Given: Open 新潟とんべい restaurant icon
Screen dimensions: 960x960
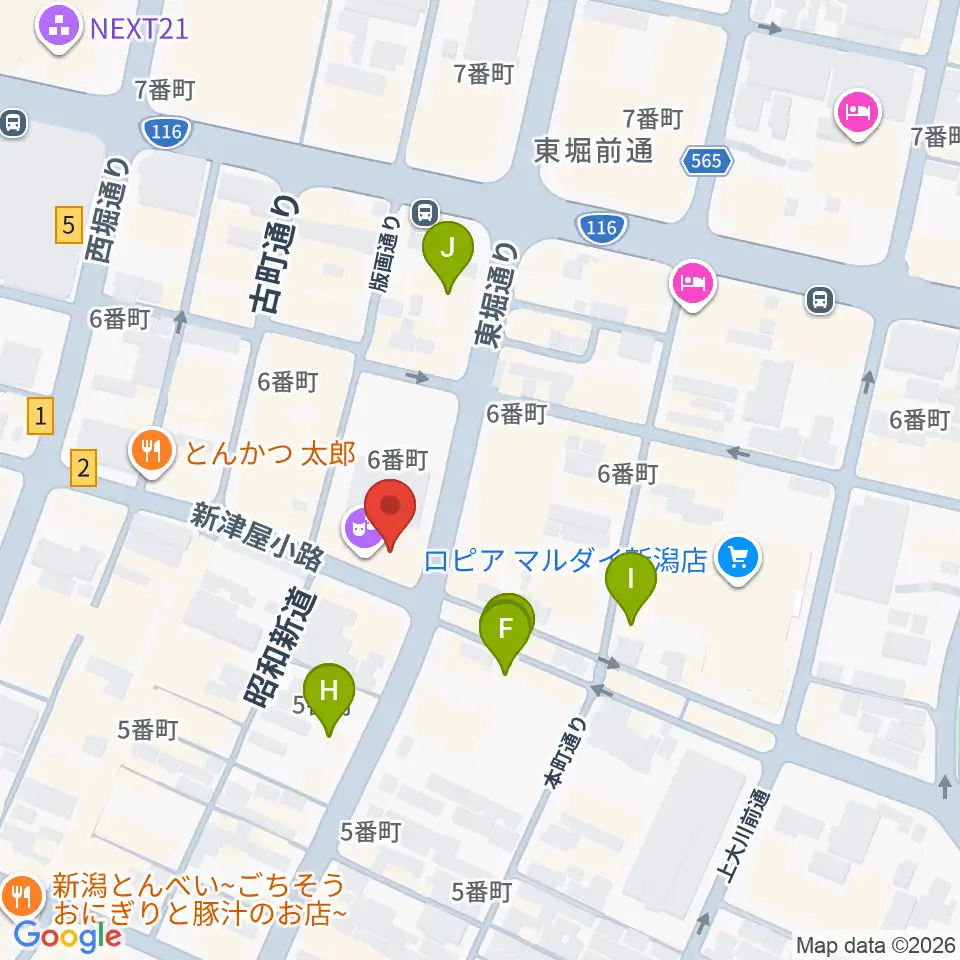Looking at the screenshot, I should tap(21, 897).
